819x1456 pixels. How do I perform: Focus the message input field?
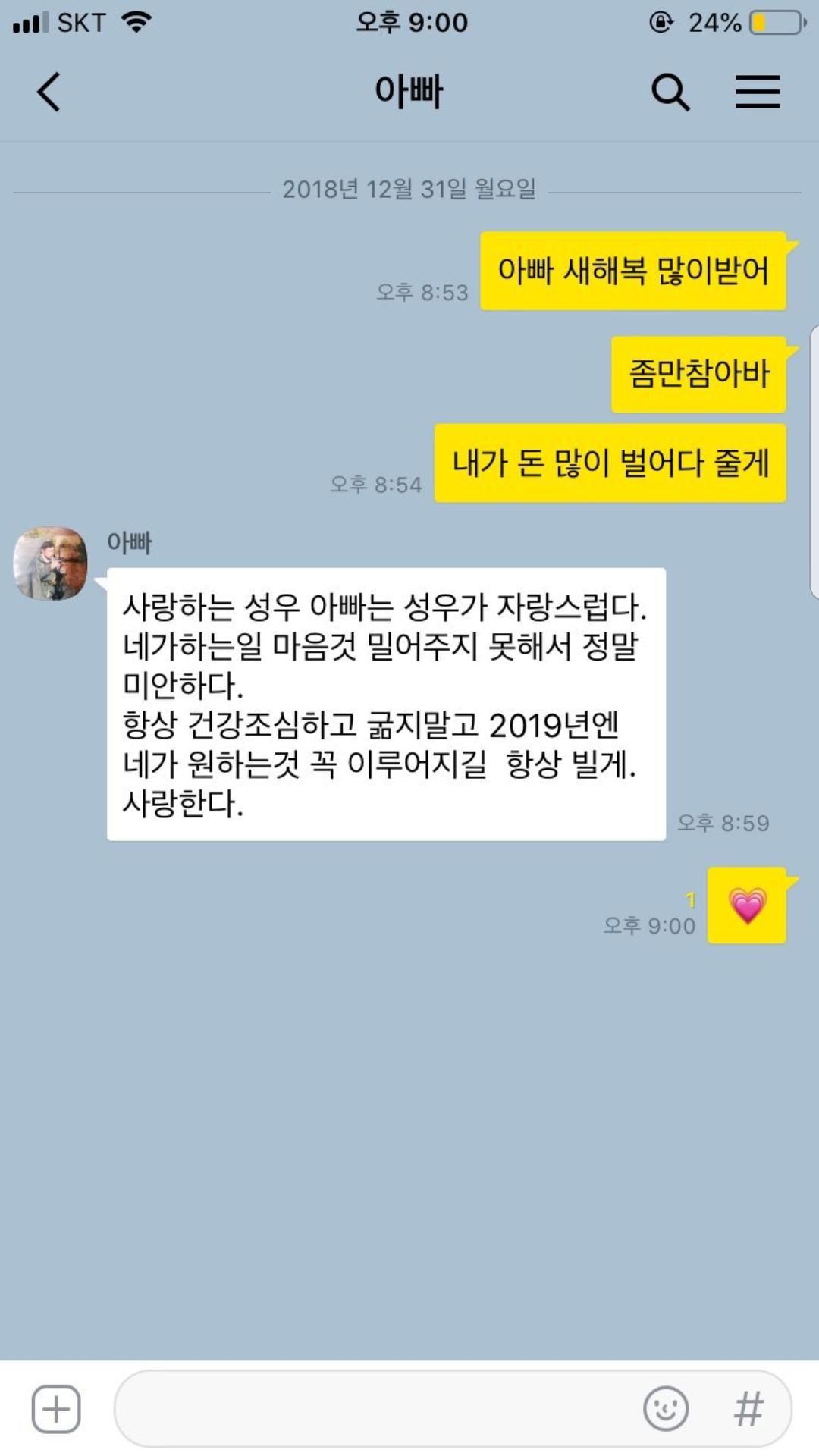372,1409
